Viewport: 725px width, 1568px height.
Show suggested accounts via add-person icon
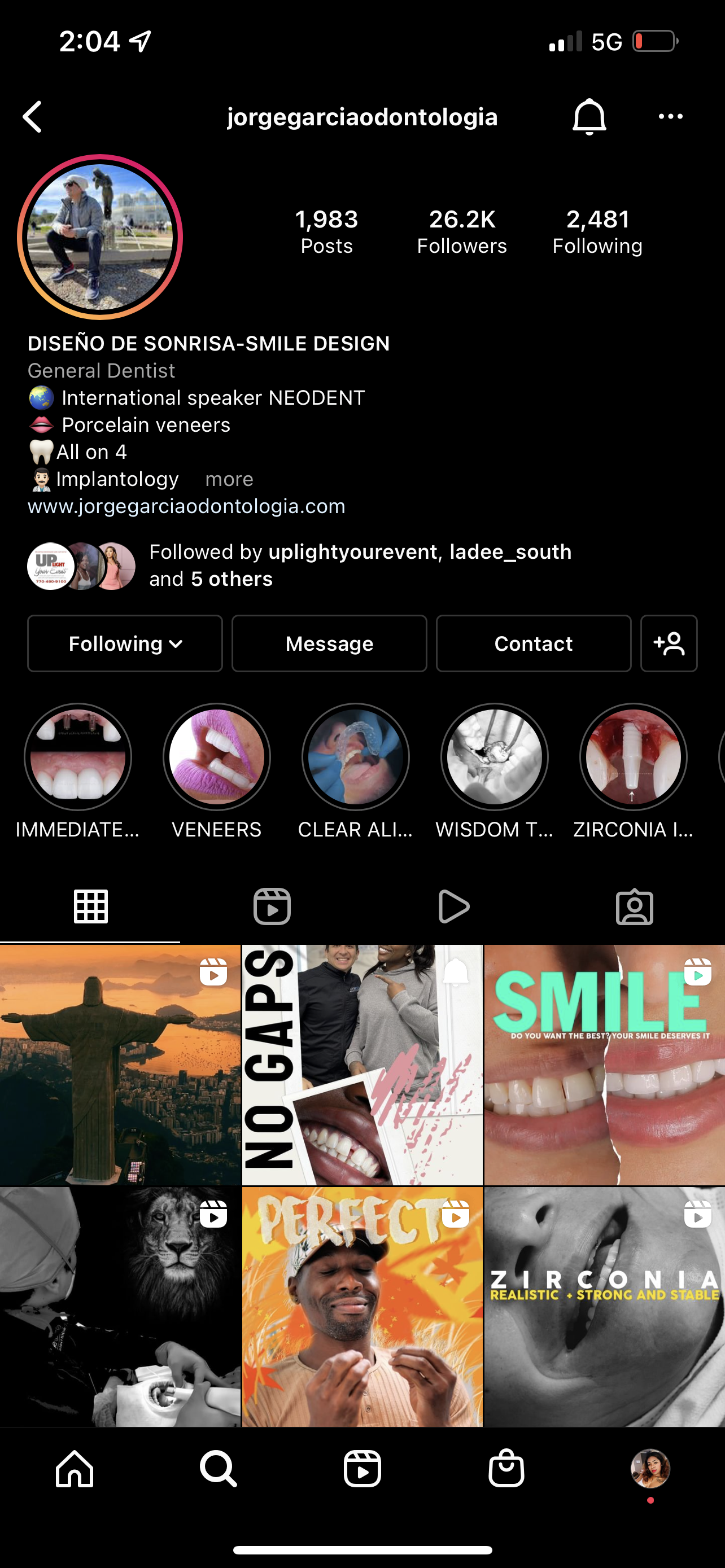pyautogui.click(x=669, y=643)
